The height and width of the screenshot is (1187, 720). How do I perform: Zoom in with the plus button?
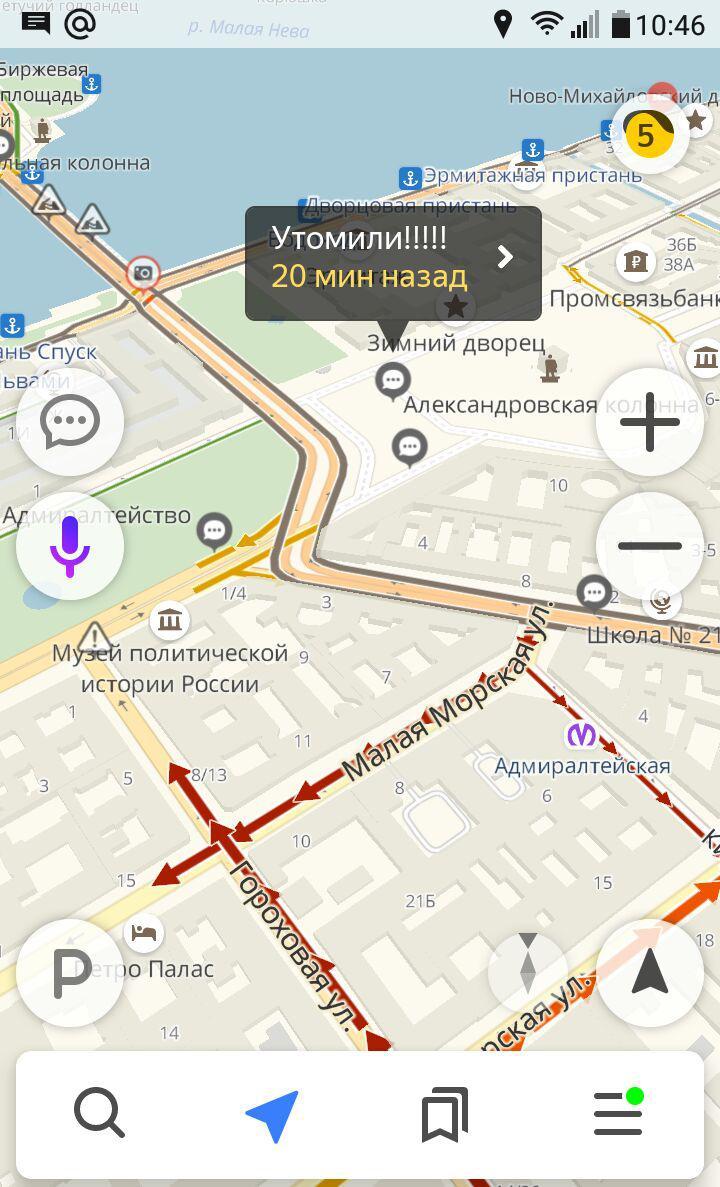[650, 422]
